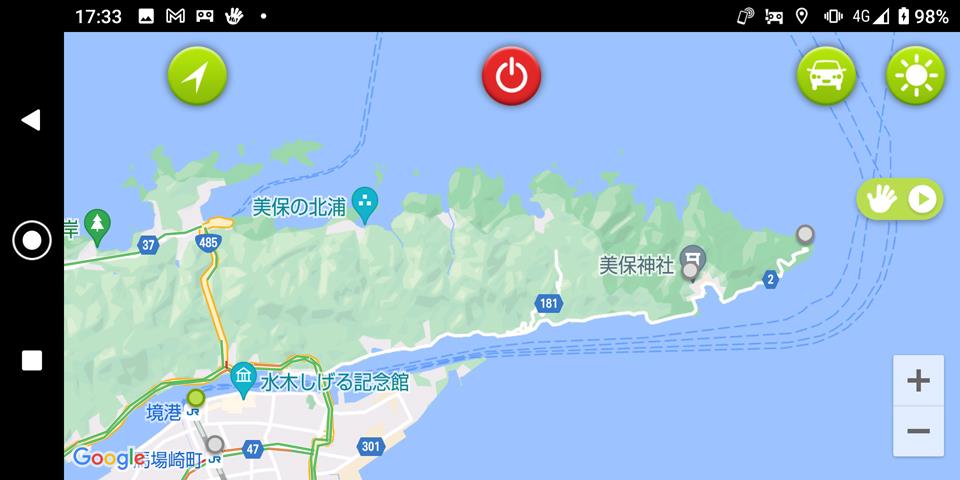Image resolution: width=960 pixels, height=480 pixels.
Task: Open the green car mode button
Action: pos(826,76)
